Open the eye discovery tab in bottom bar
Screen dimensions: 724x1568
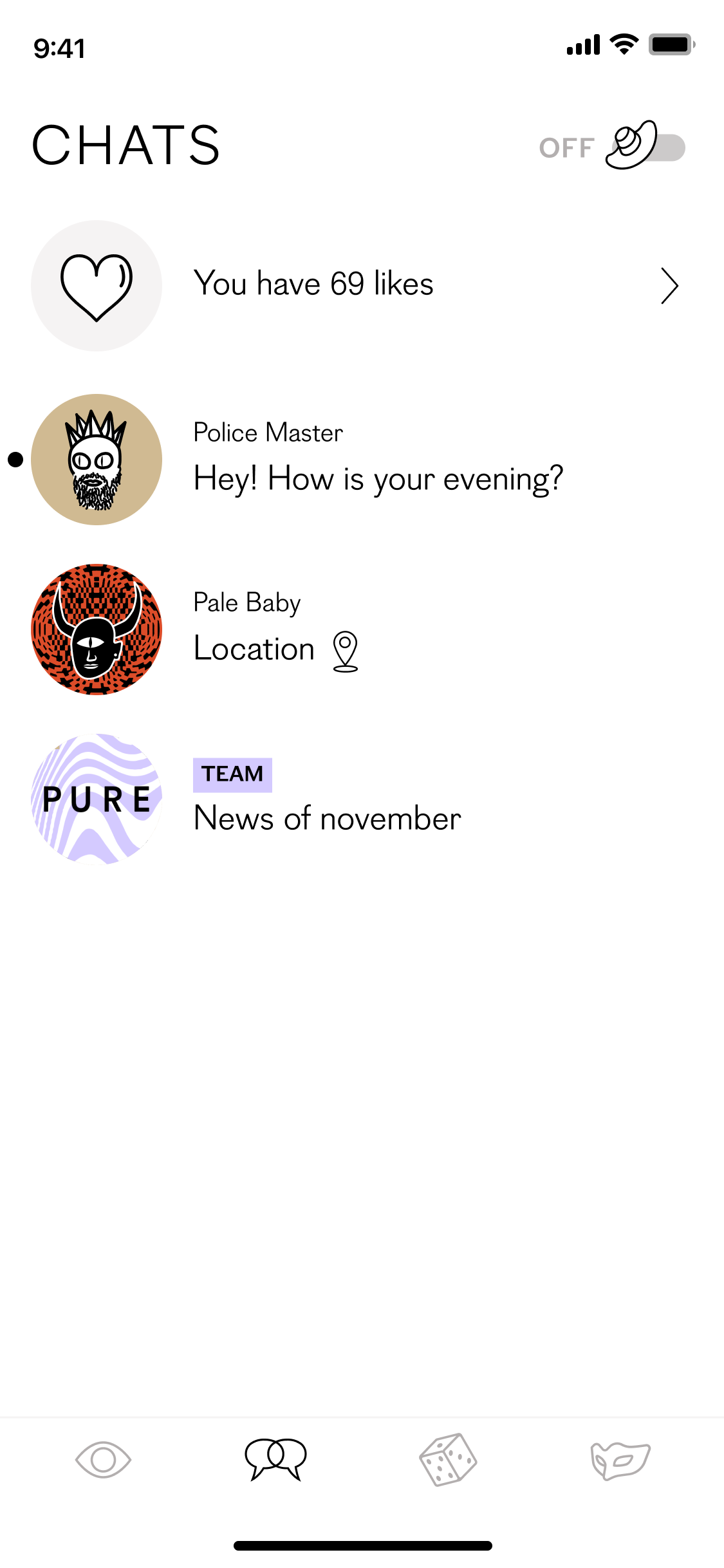[103, 1460]
